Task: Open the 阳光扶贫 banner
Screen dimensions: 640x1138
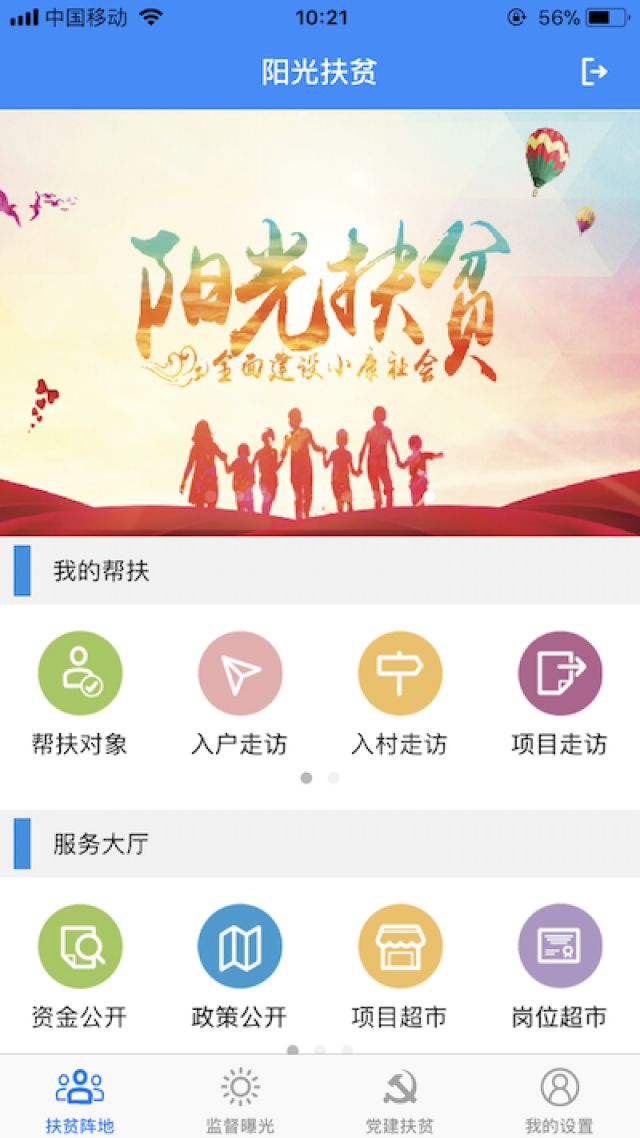Action: pos(320,322)
